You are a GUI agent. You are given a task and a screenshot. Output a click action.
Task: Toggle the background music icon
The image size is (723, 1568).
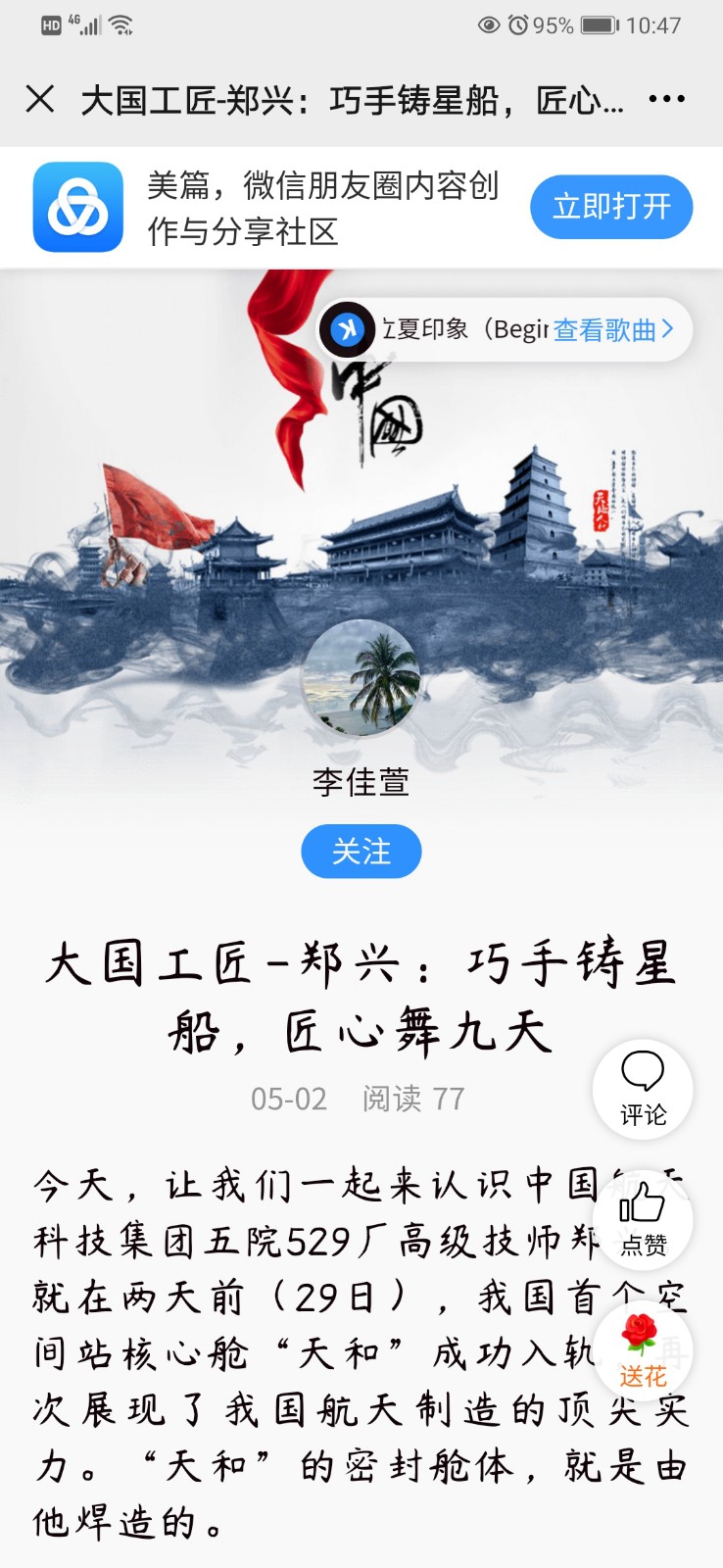[x=347, y=329]
